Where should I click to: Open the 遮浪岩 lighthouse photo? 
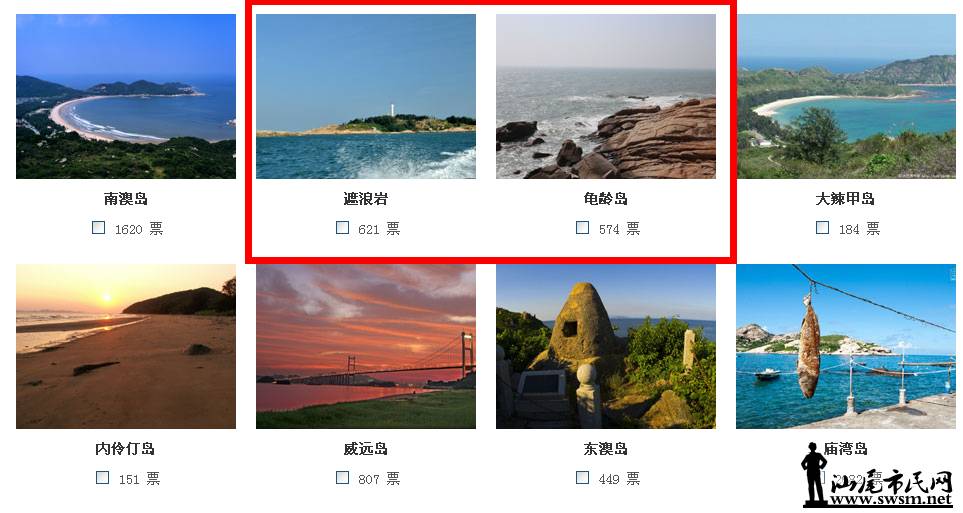click(366, 96)
